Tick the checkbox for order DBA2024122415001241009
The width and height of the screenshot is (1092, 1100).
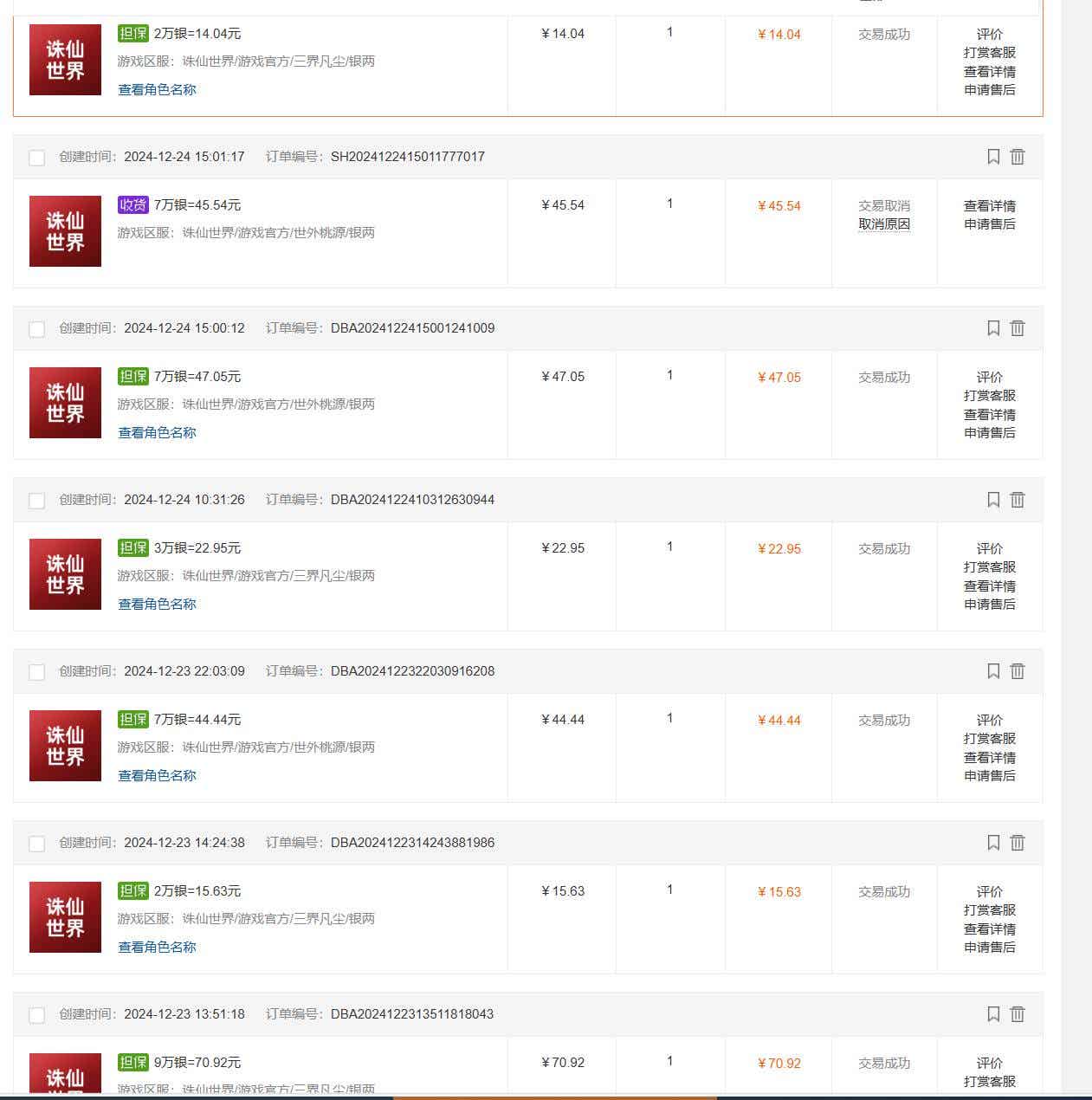tap(36, 329)
